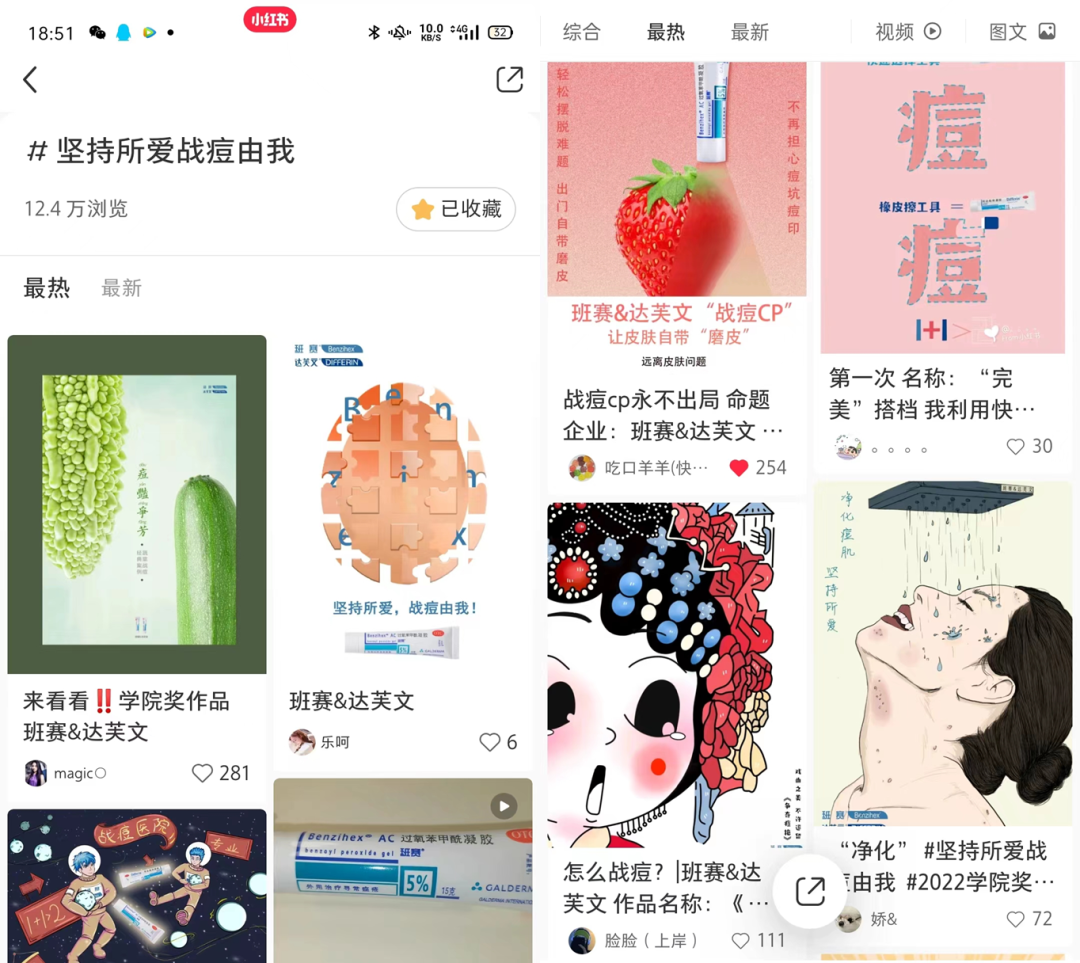Like 乐呵's post showing 6 likes

(489, 742)
